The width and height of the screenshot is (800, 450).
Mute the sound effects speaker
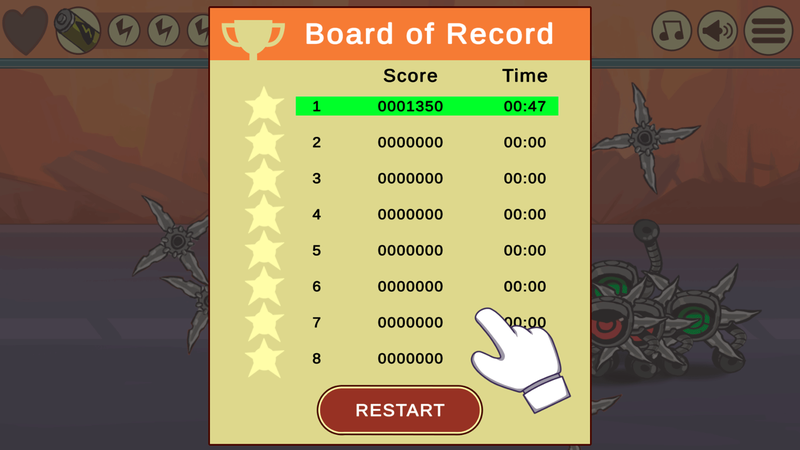[x=717, y=31]
